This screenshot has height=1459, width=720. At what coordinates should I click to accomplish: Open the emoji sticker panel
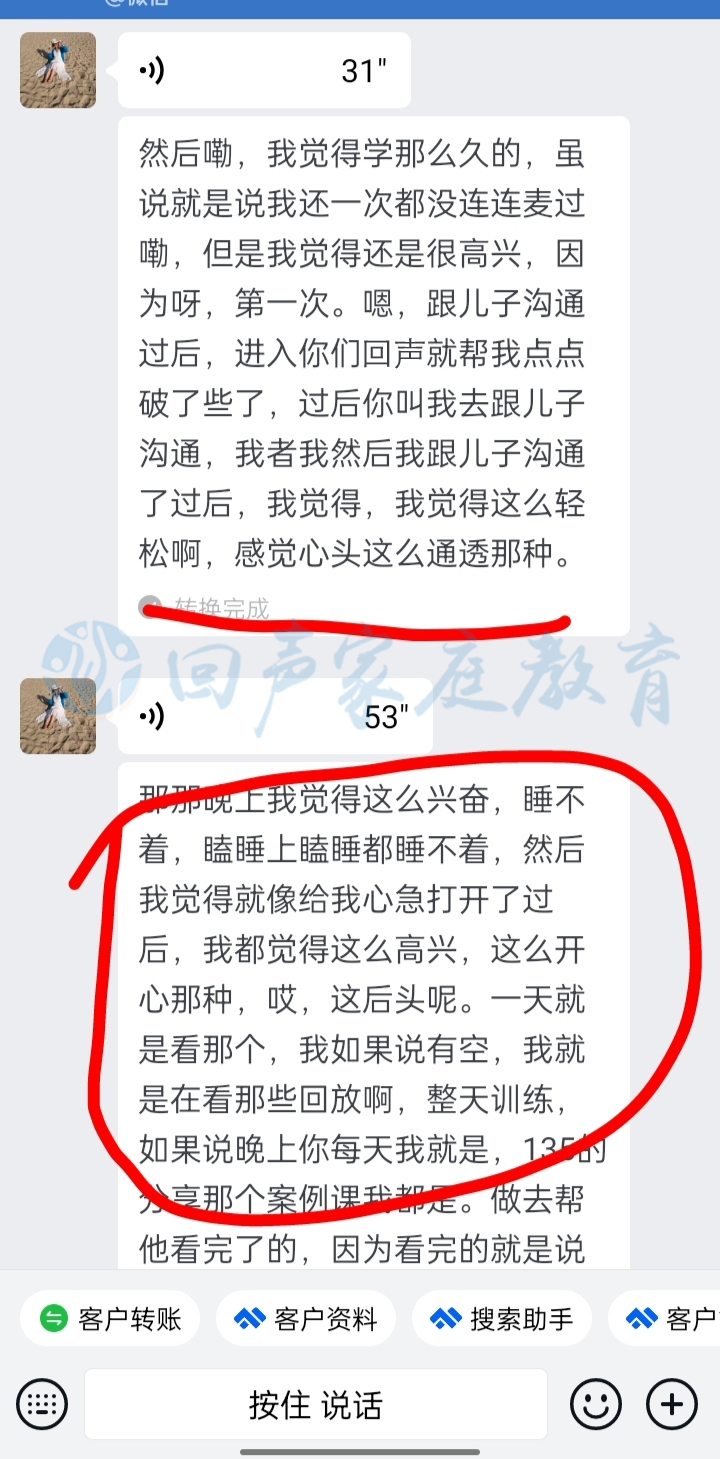[x=595, y=1405]
